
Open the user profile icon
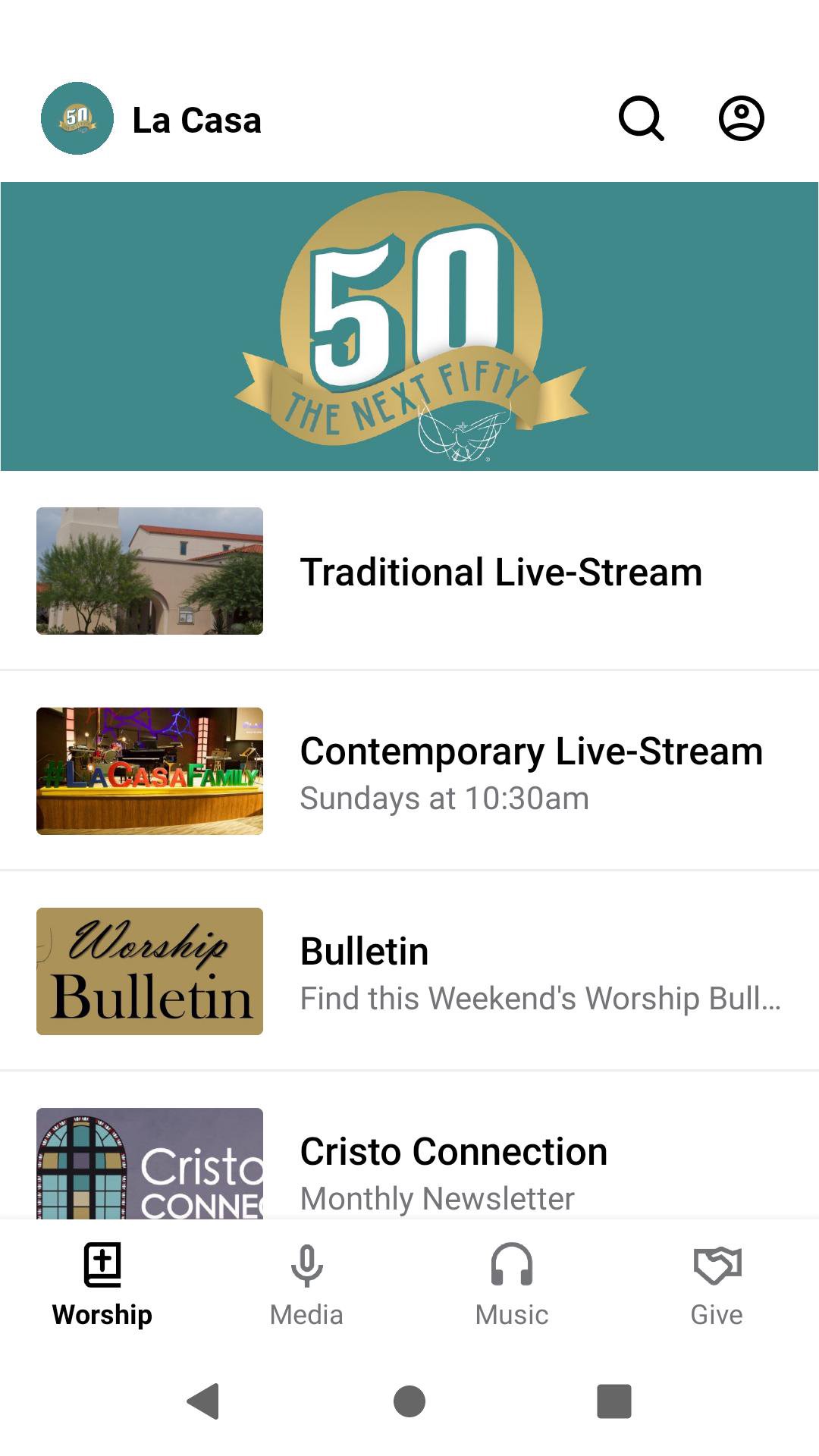(741, 119)
